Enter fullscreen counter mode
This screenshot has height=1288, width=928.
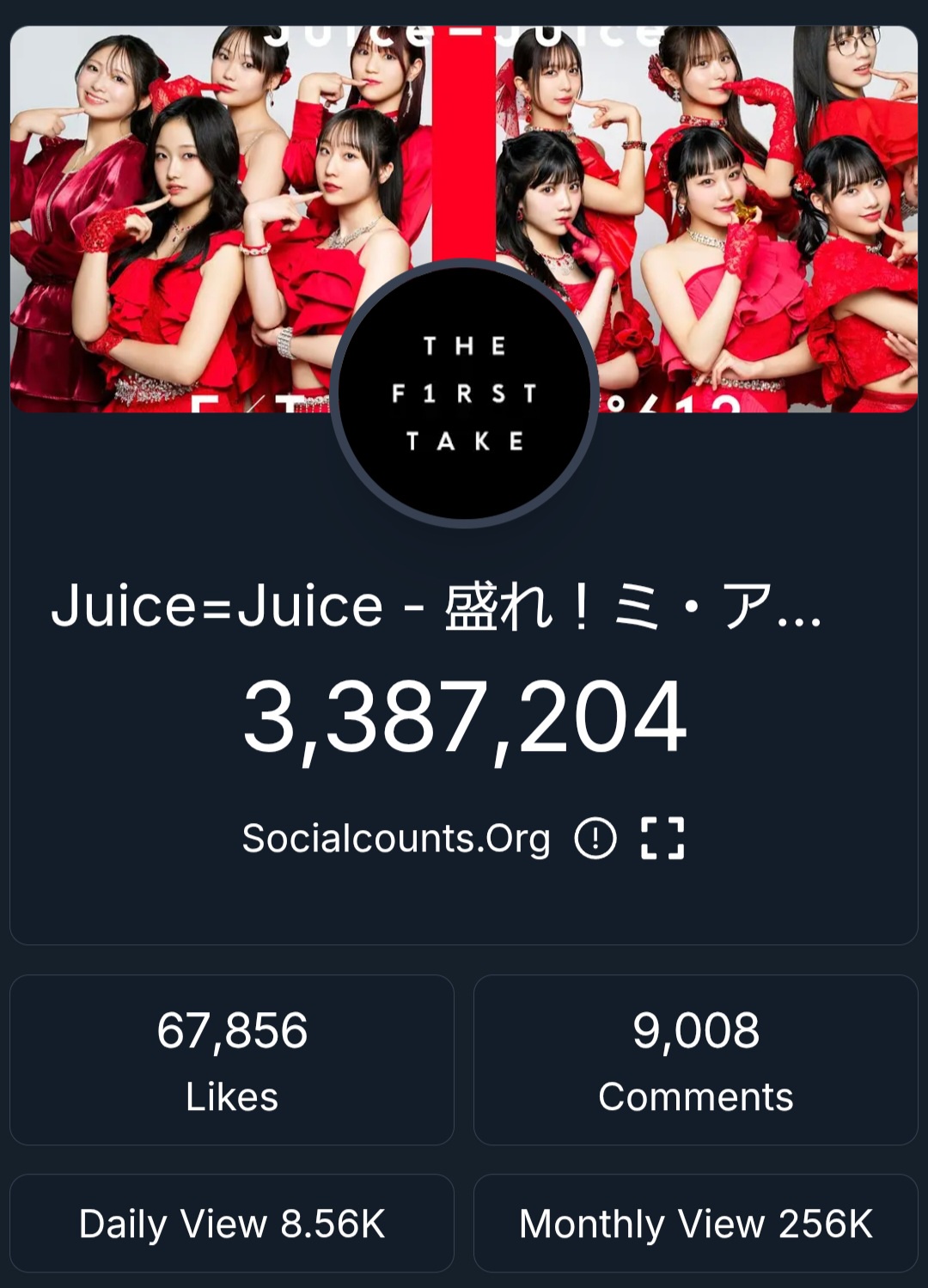click(662, 838)
